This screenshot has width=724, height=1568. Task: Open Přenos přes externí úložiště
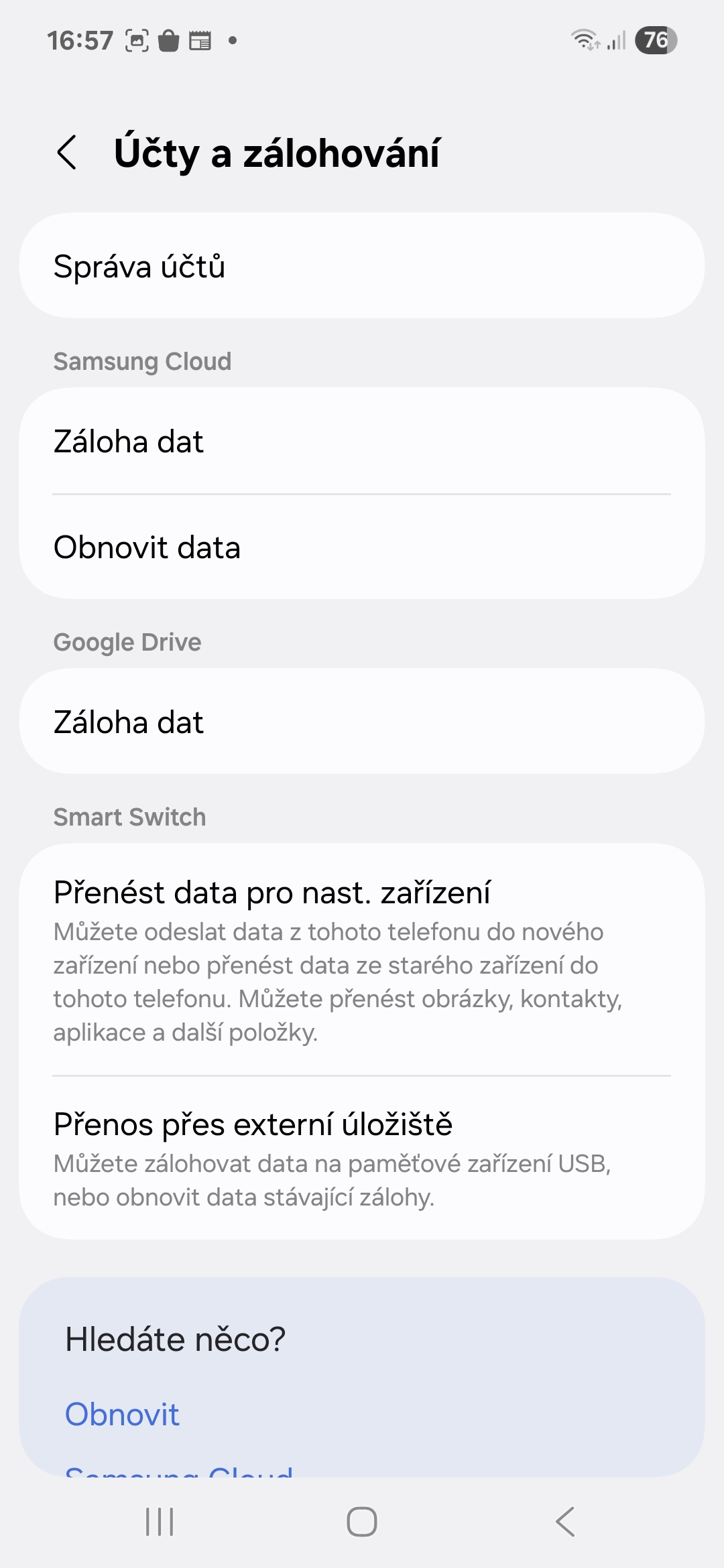[x=362, y=1158]
